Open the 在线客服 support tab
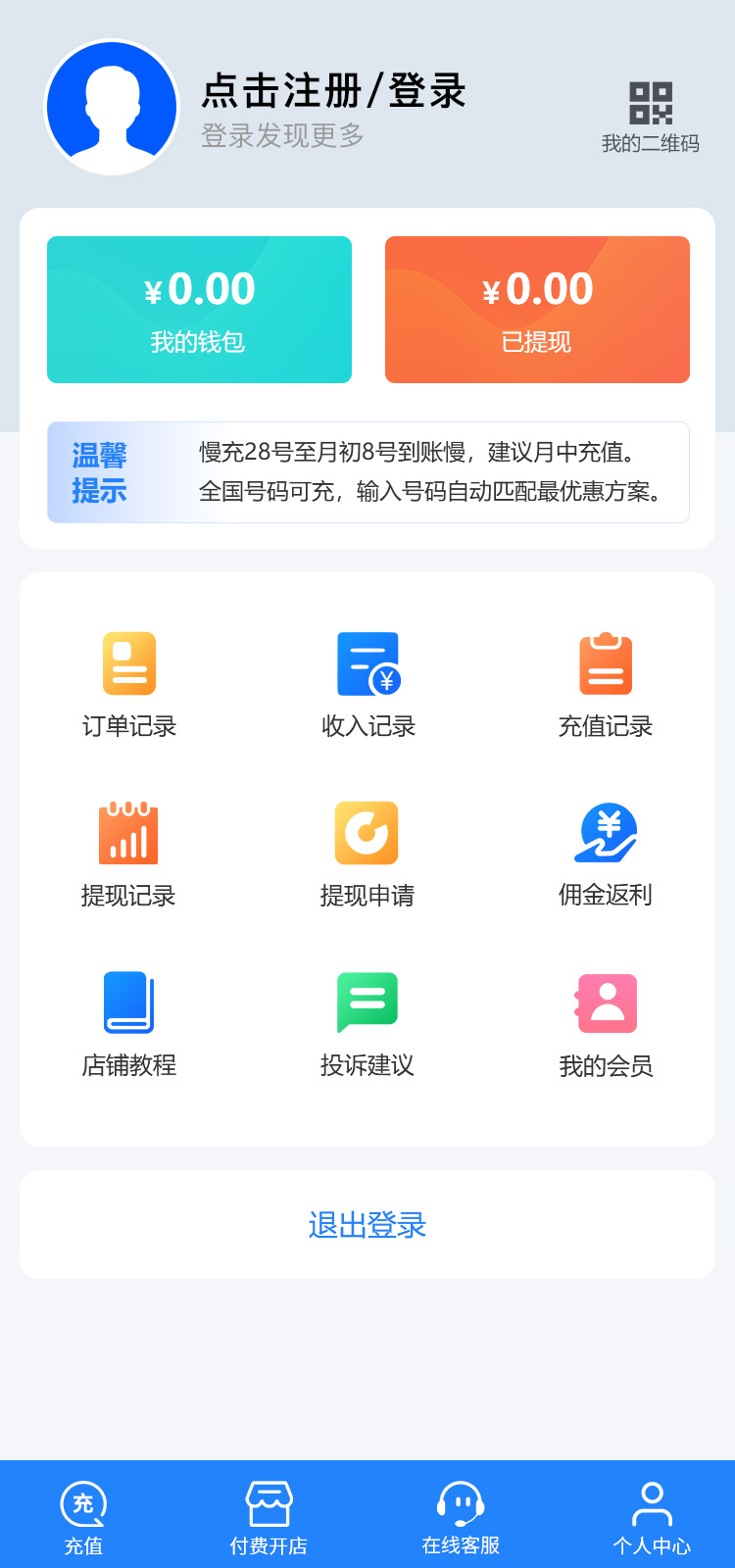The width and height of the screenshot is (735, 1568). (x=461, y=1517)
